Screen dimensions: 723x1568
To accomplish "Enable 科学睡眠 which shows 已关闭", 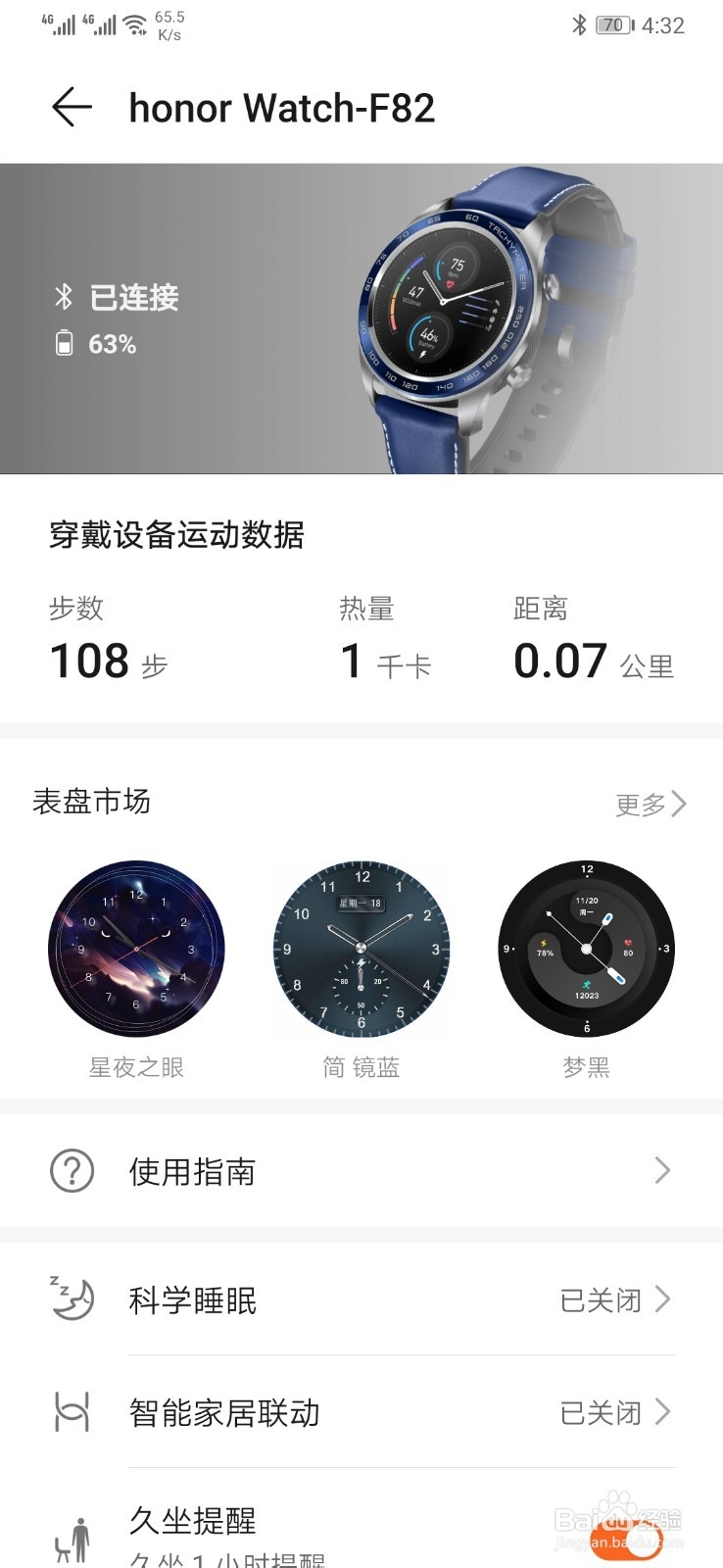I will (601, 1300).
